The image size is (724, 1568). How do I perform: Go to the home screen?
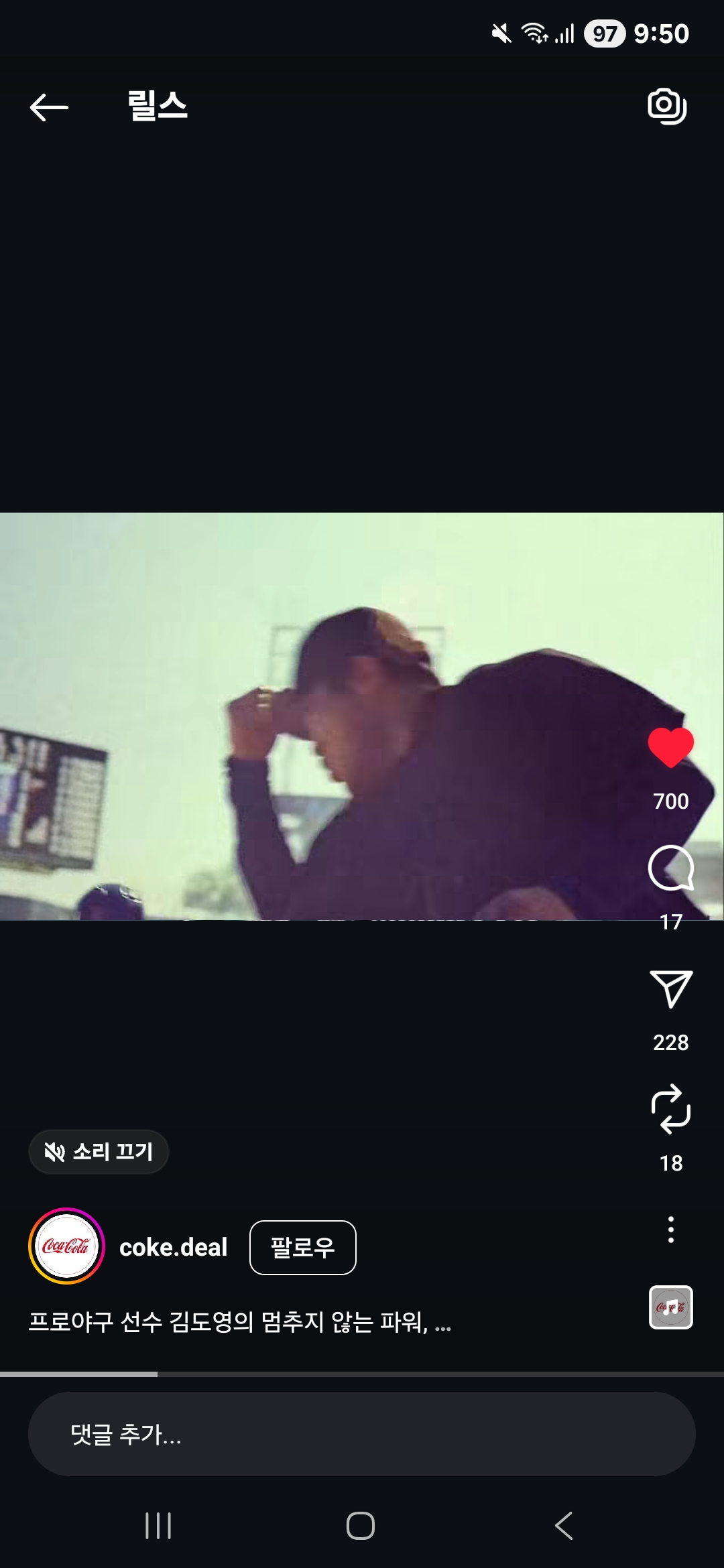coord(361,1526)
